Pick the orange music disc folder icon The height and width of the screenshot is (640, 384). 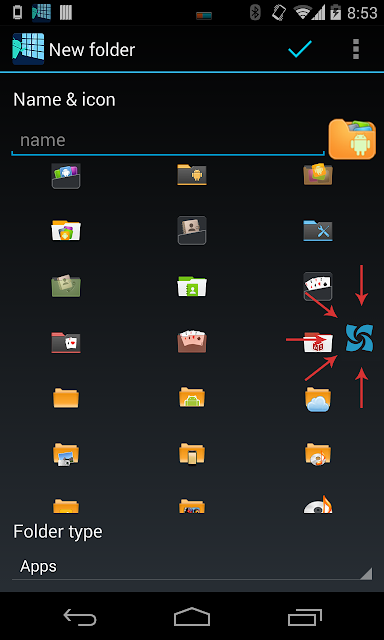tap(318, 453)
